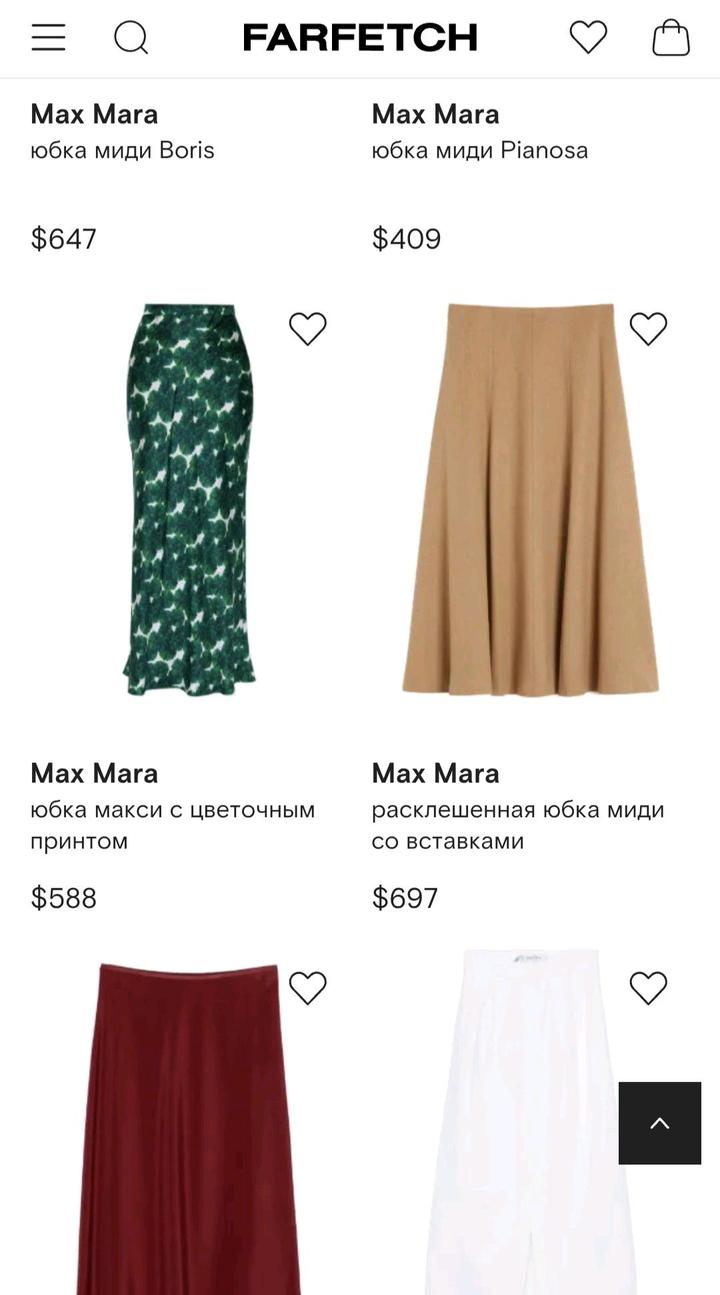Open the Max Mara Boris midi skirt
The height and width of the screenshot is (1295, 720).
pyautogui.click(x=122, y=150)
